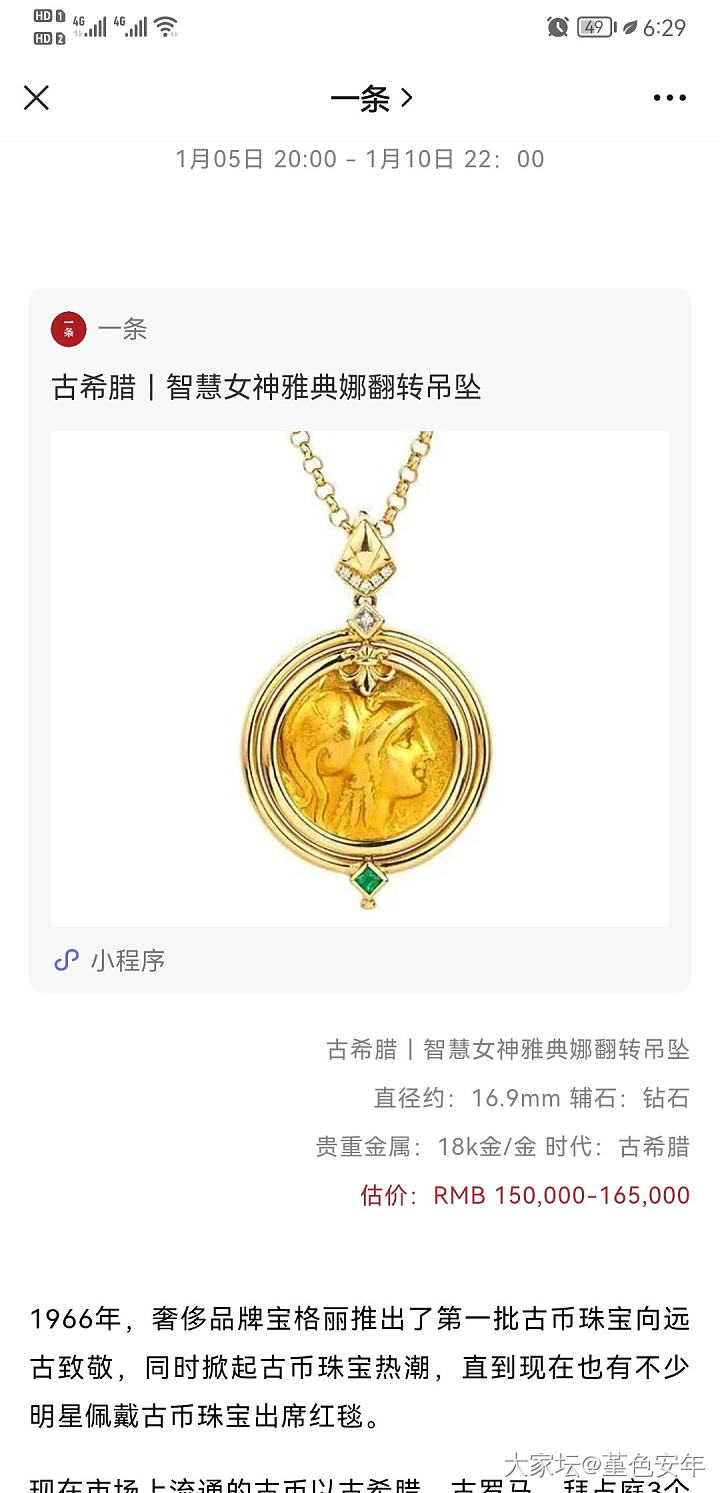Open the 雅典娜翻转吊坠 mini program card
The width and height of the screenshot is (720, 1493).
[x=359, y=640]
